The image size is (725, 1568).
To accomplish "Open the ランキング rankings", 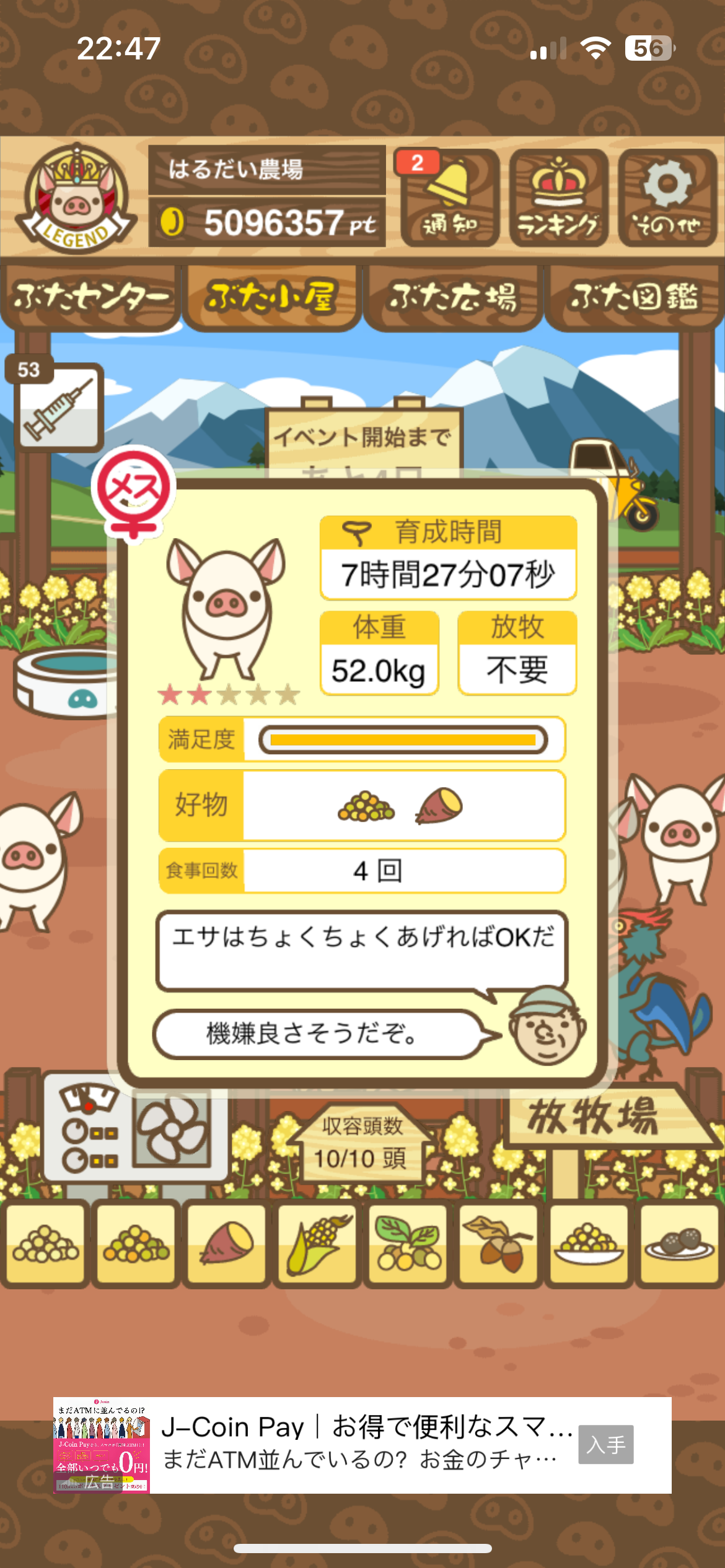I will (x=558, y=198).
